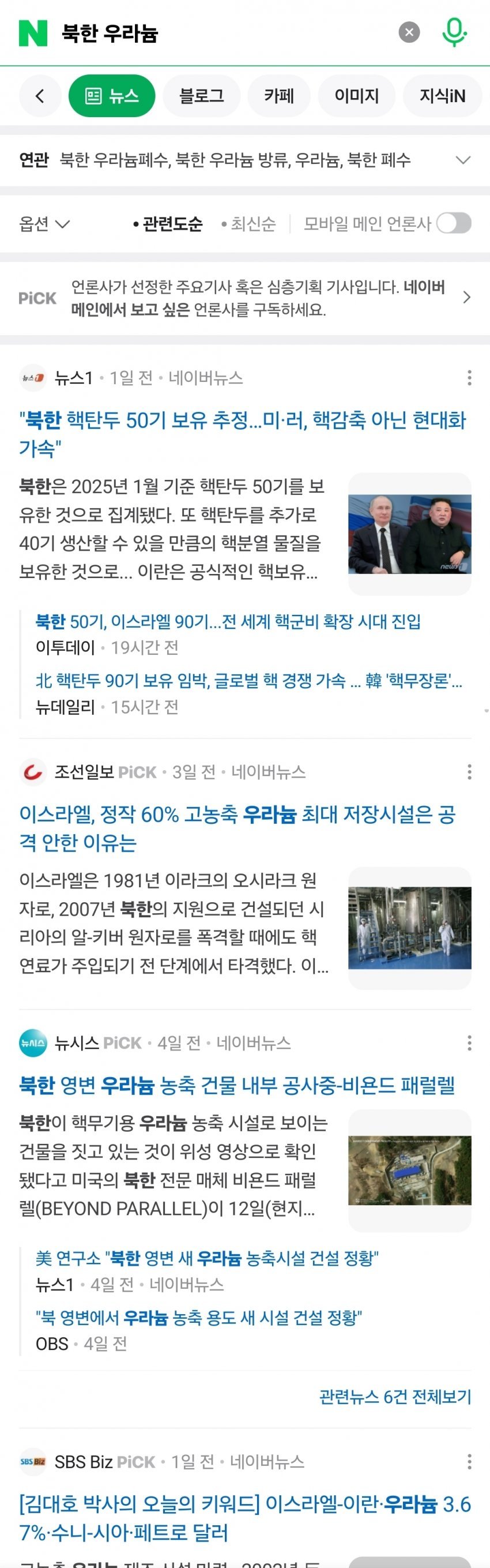
Task: Switch to the 블로그 tab
Action: pos(201,96)
